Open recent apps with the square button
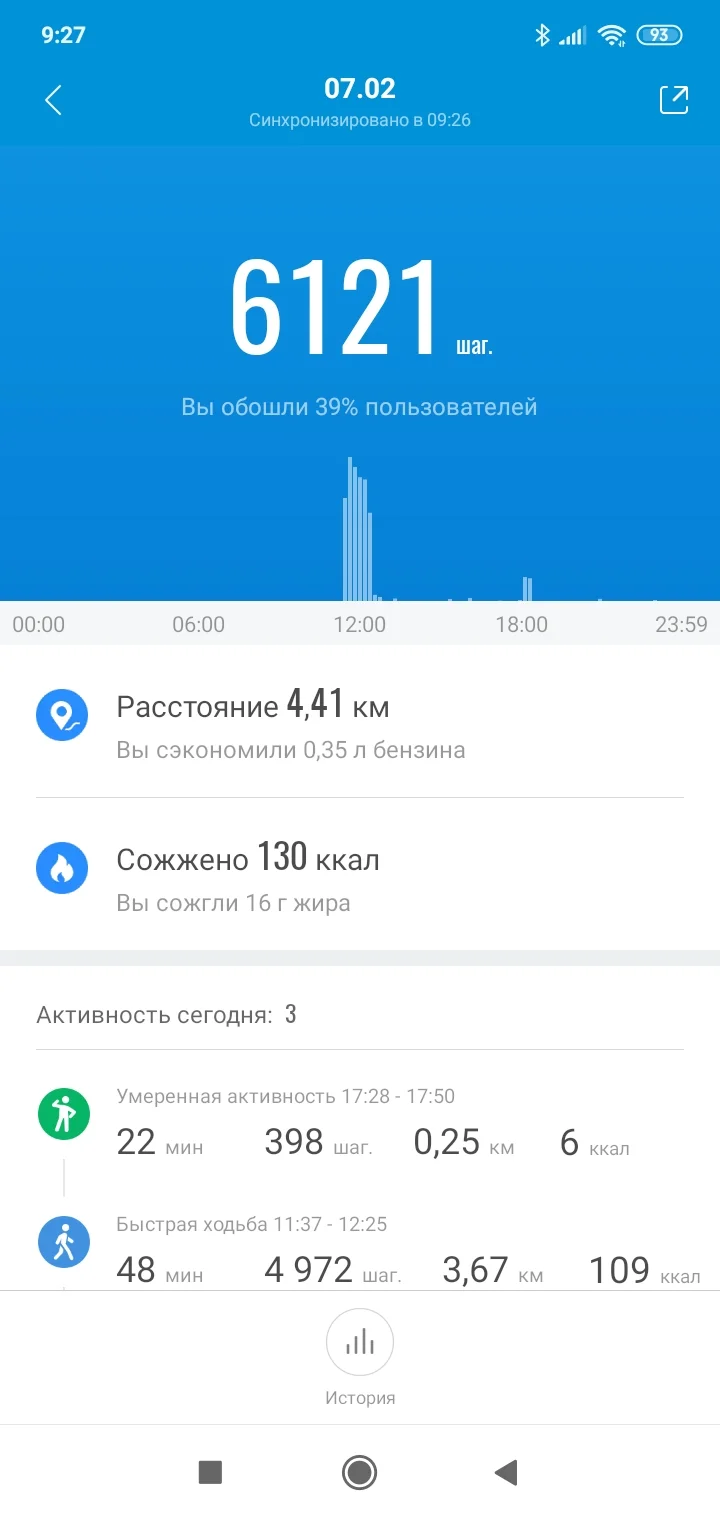Screen dimensions: 720x1520 click(x=210, y=1472)
